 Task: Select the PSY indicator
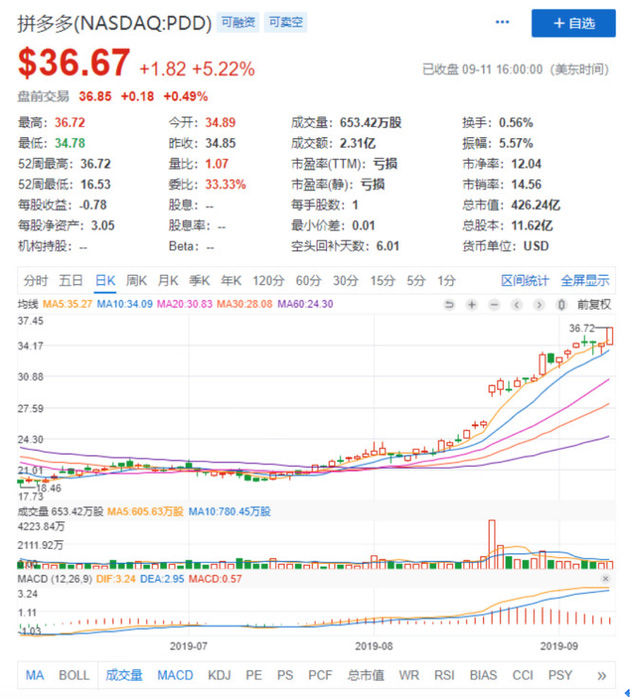click(x=561, y=675)
